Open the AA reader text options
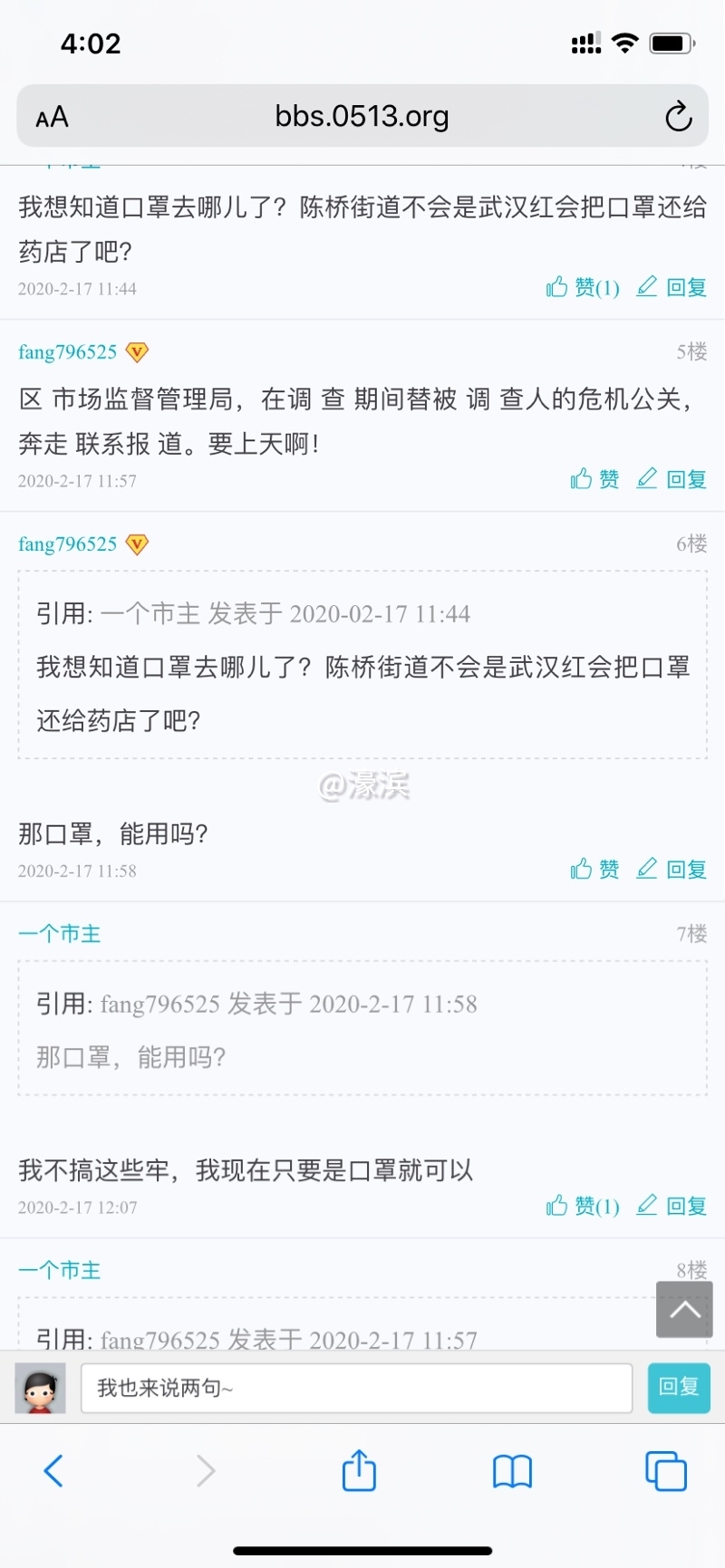 [x=52, y=117]
